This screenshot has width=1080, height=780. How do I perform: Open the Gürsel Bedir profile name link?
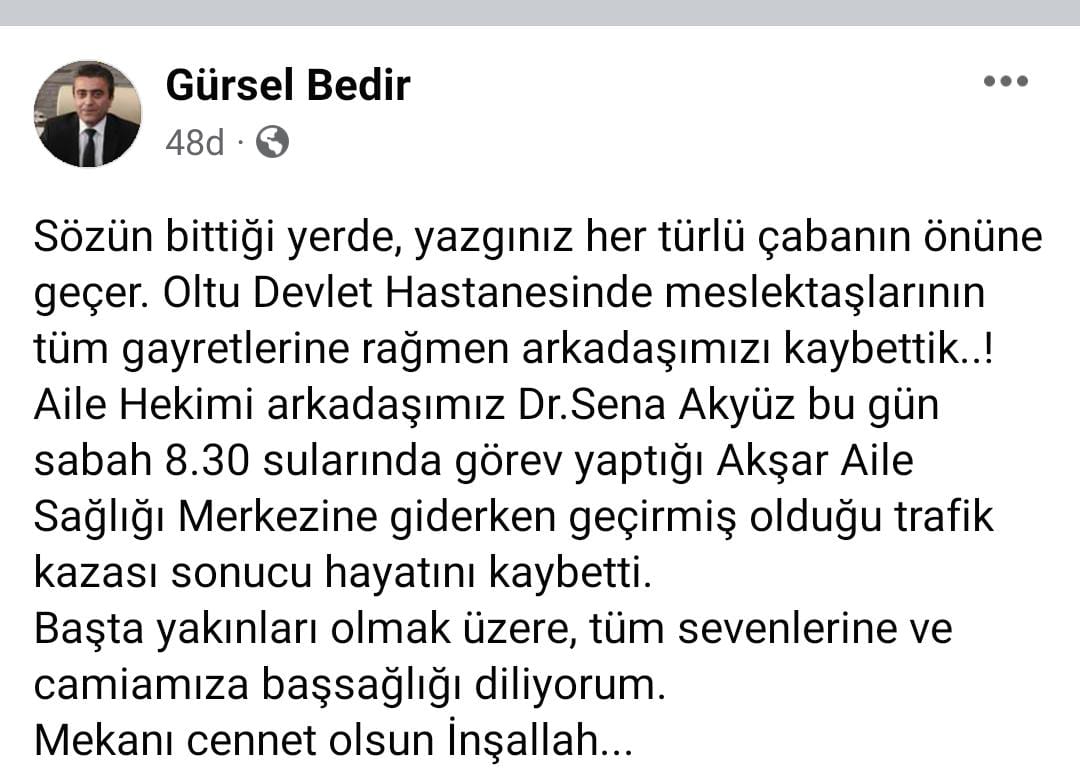click(288, 86)
